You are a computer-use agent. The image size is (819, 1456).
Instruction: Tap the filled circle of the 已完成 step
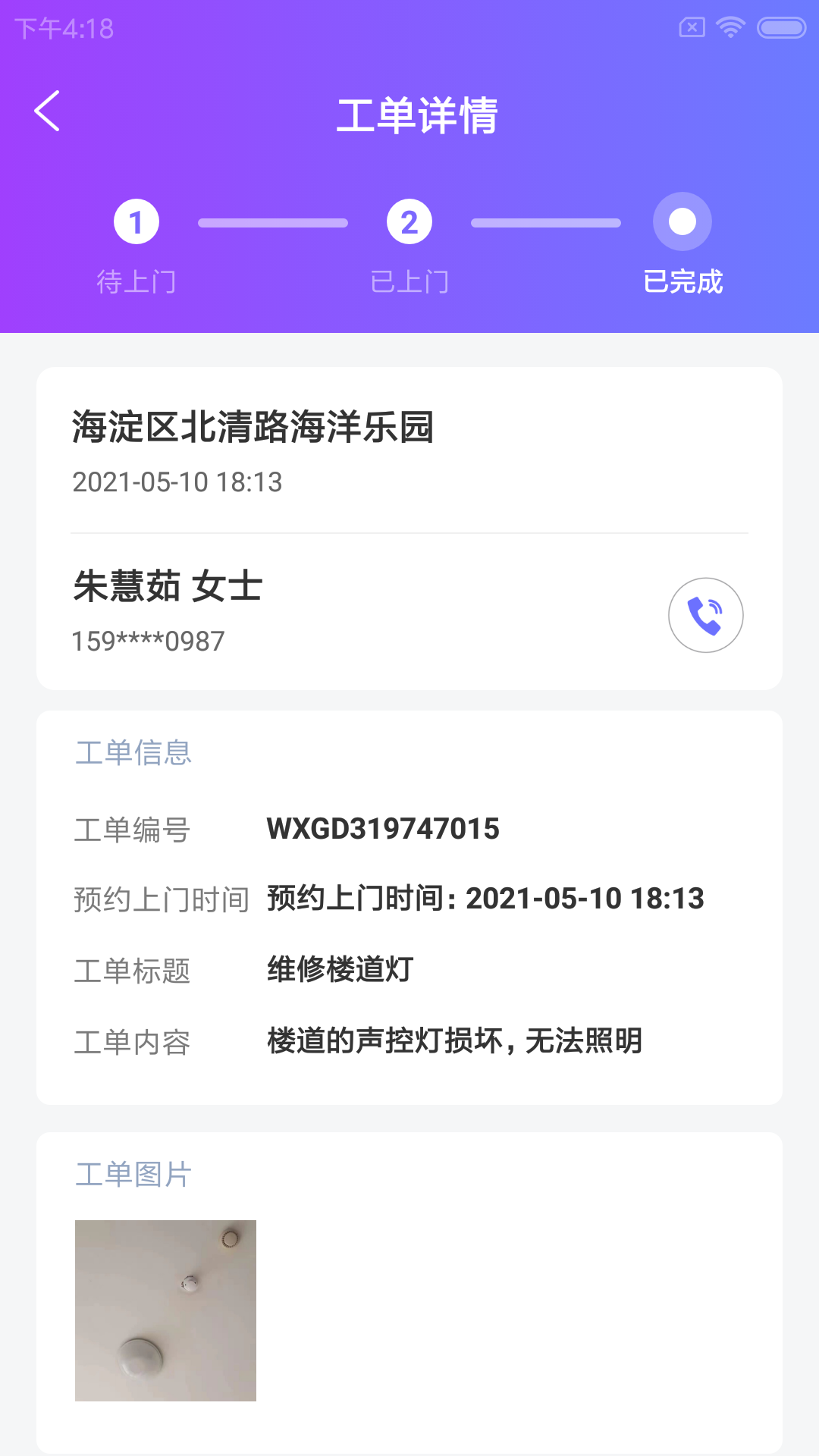(x=682, y=221)
